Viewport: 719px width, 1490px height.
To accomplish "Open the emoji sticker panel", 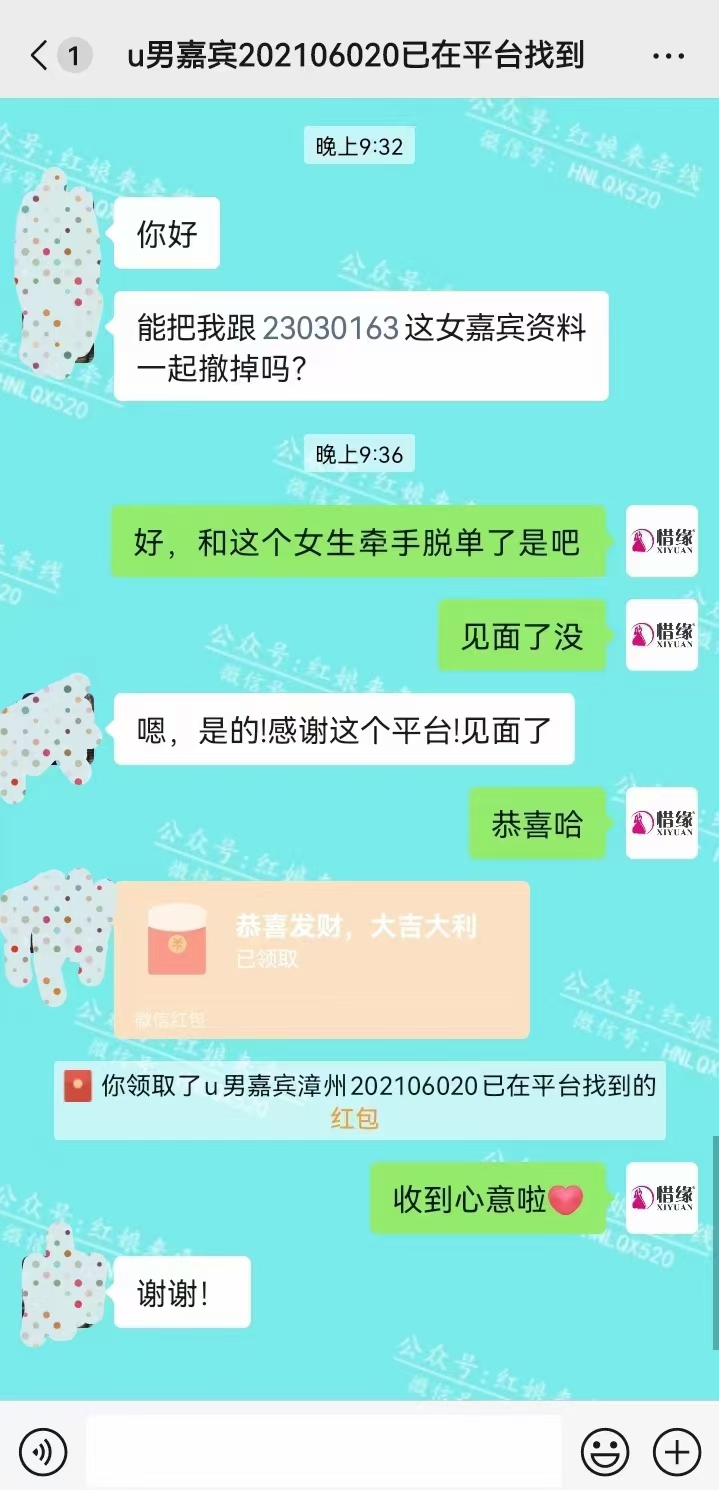I will 606,1449.
